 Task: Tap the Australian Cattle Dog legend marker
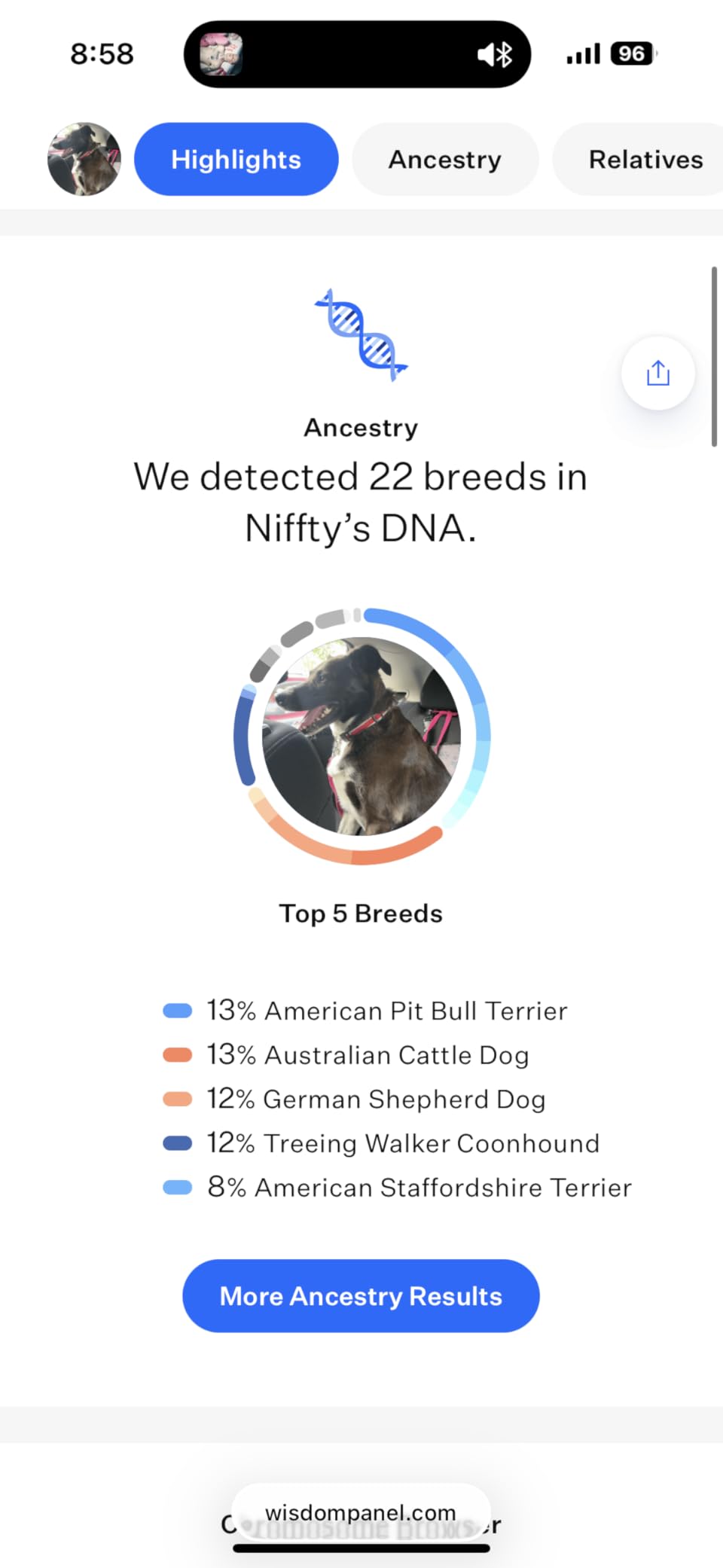tap(178, 1055)
